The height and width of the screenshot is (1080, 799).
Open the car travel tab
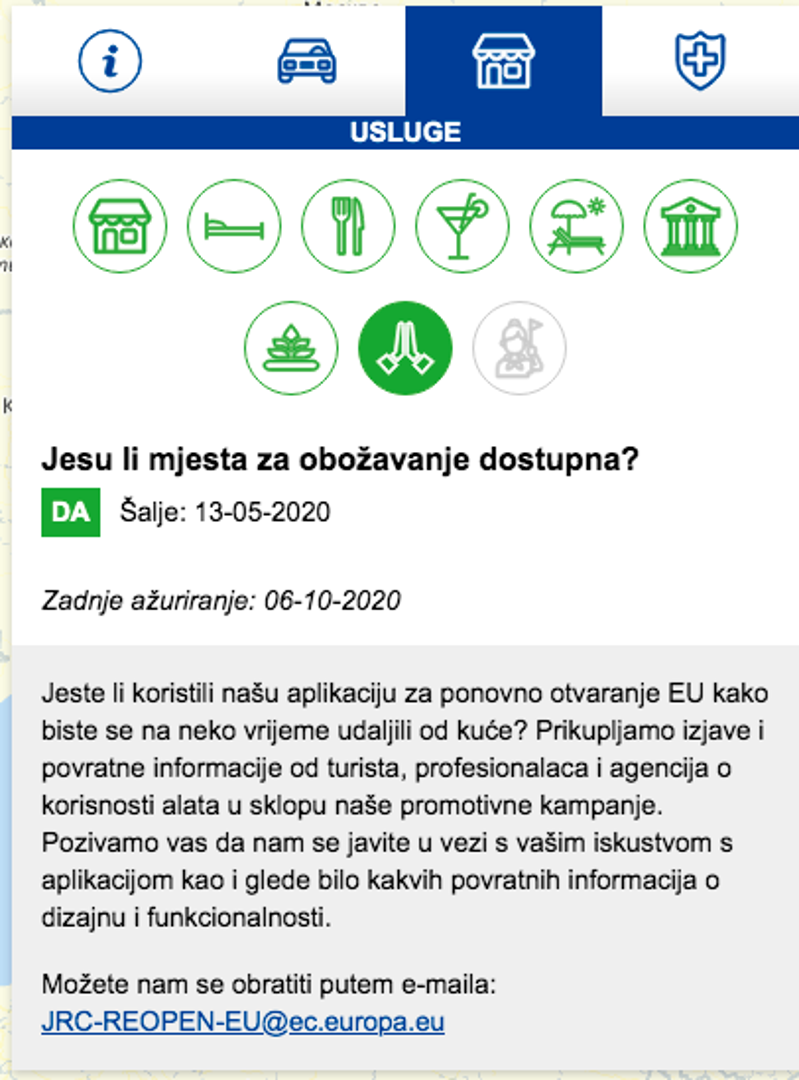306,61
